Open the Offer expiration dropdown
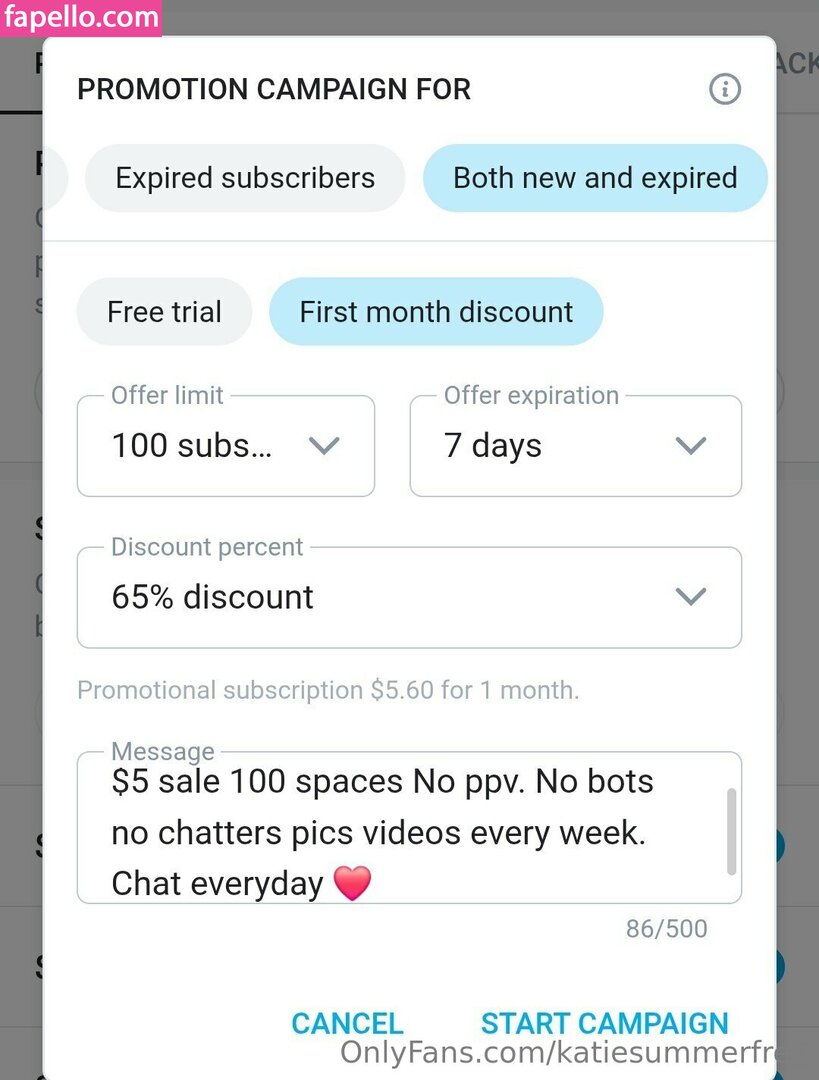 click(576, 446)
